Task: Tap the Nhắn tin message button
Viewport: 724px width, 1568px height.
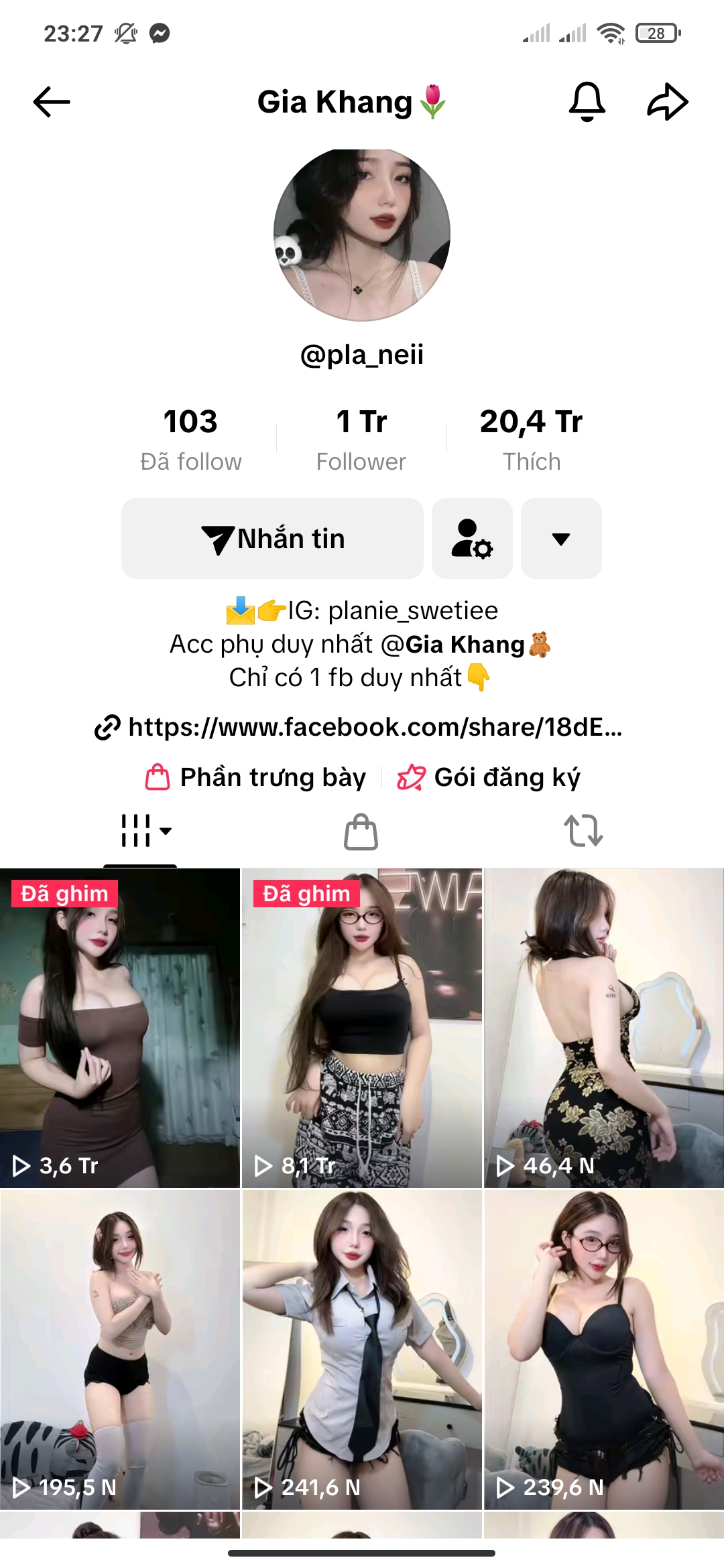Action: tap(272, 538)
